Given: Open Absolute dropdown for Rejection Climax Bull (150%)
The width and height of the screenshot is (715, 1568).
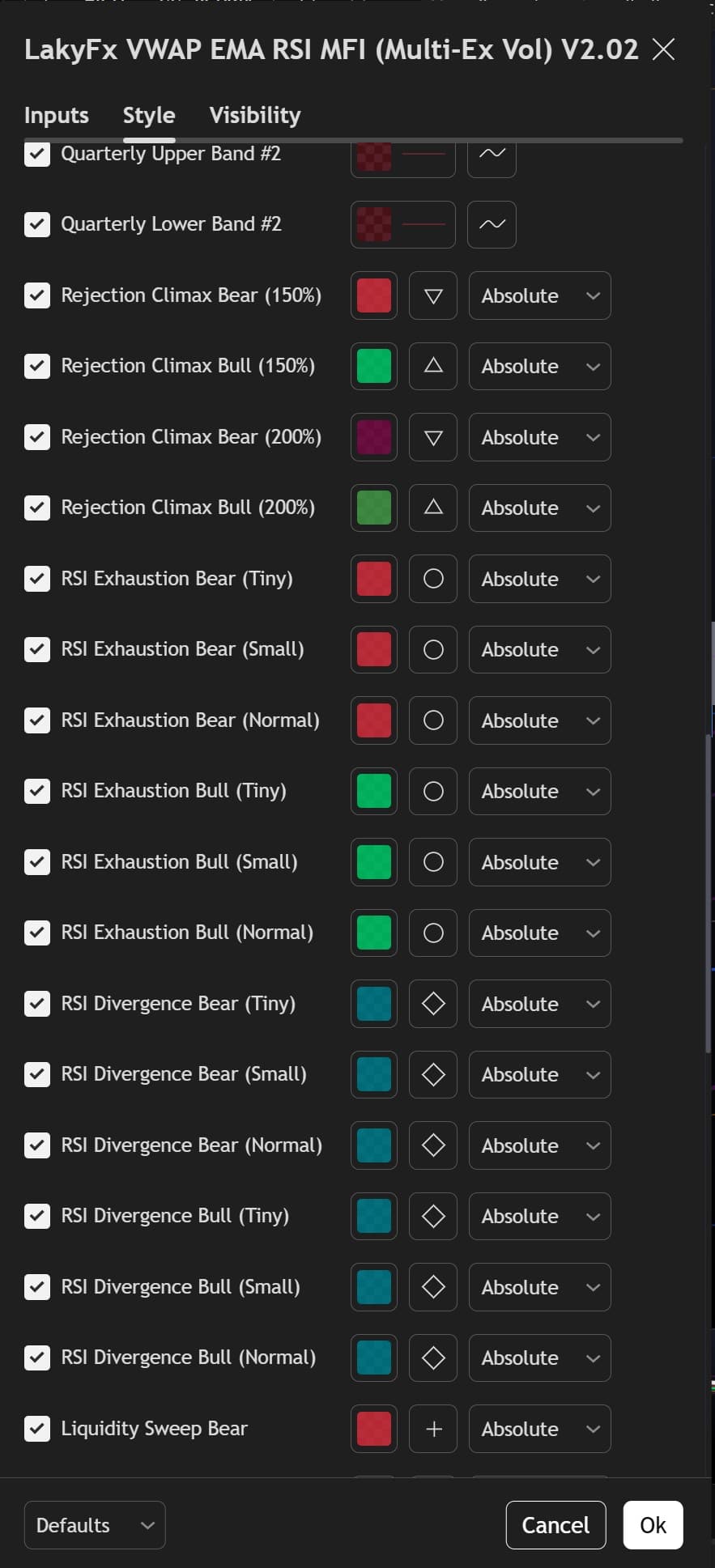Looking at the screenshot, I should tap(539, 366).
